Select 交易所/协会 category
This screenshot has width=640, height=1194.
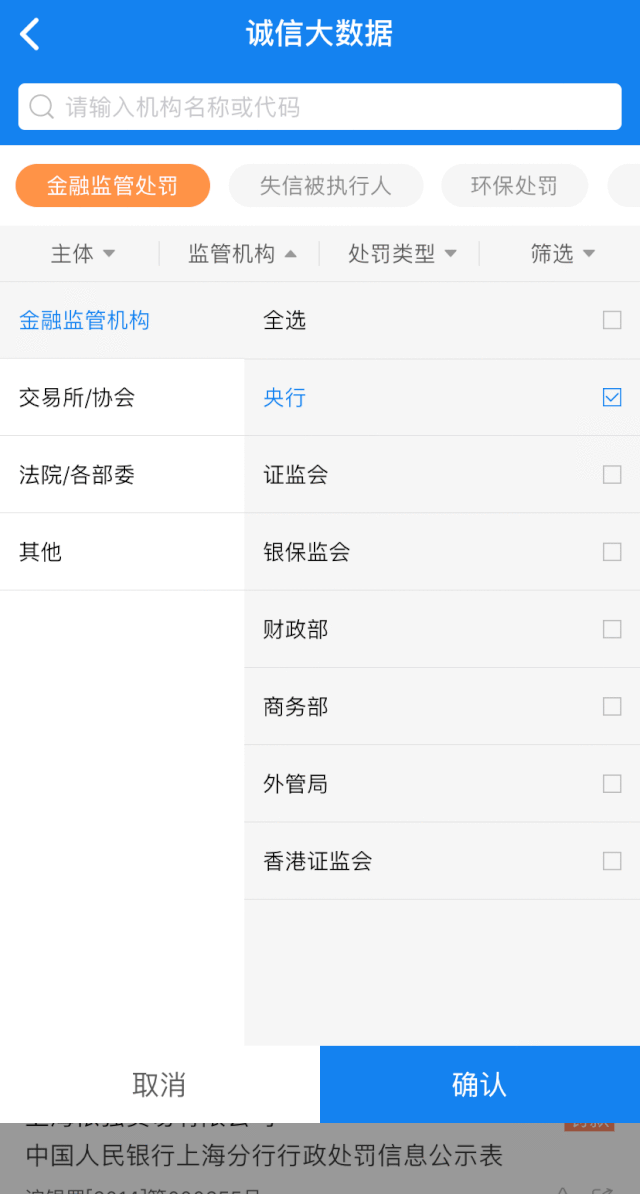77,398
